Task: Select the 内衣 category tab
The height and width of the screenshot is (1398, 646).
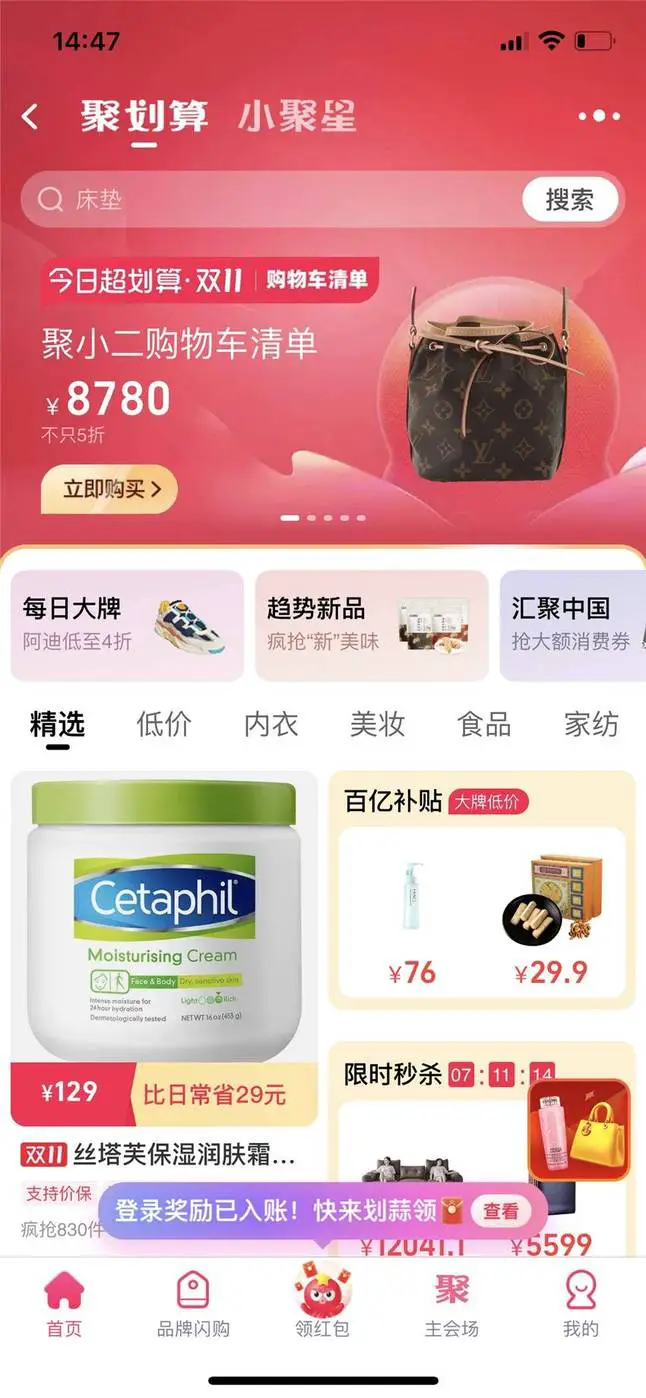Action: click(x=271, y=724)
